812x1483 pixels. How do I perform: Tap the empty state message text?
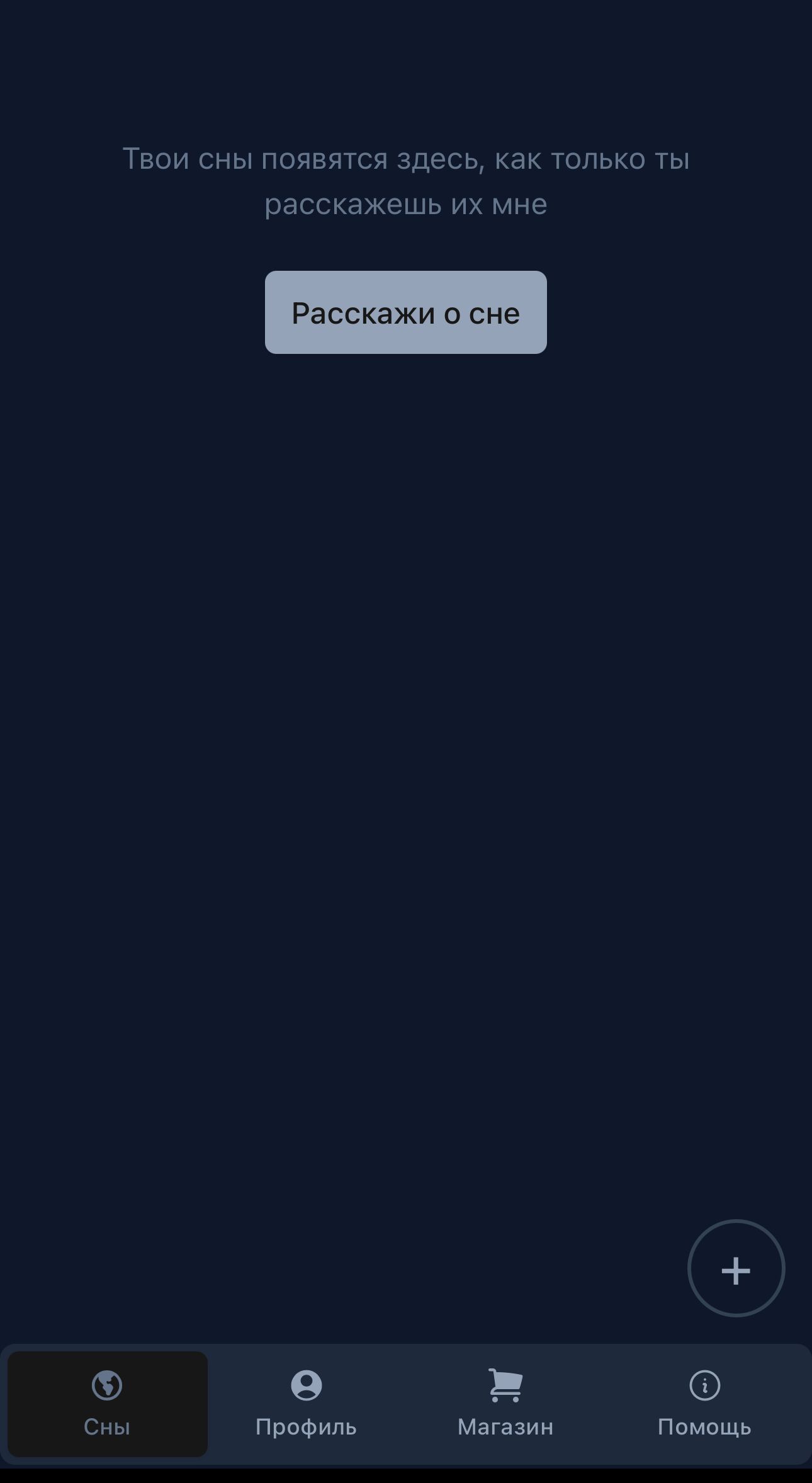(x=406, y=181)
